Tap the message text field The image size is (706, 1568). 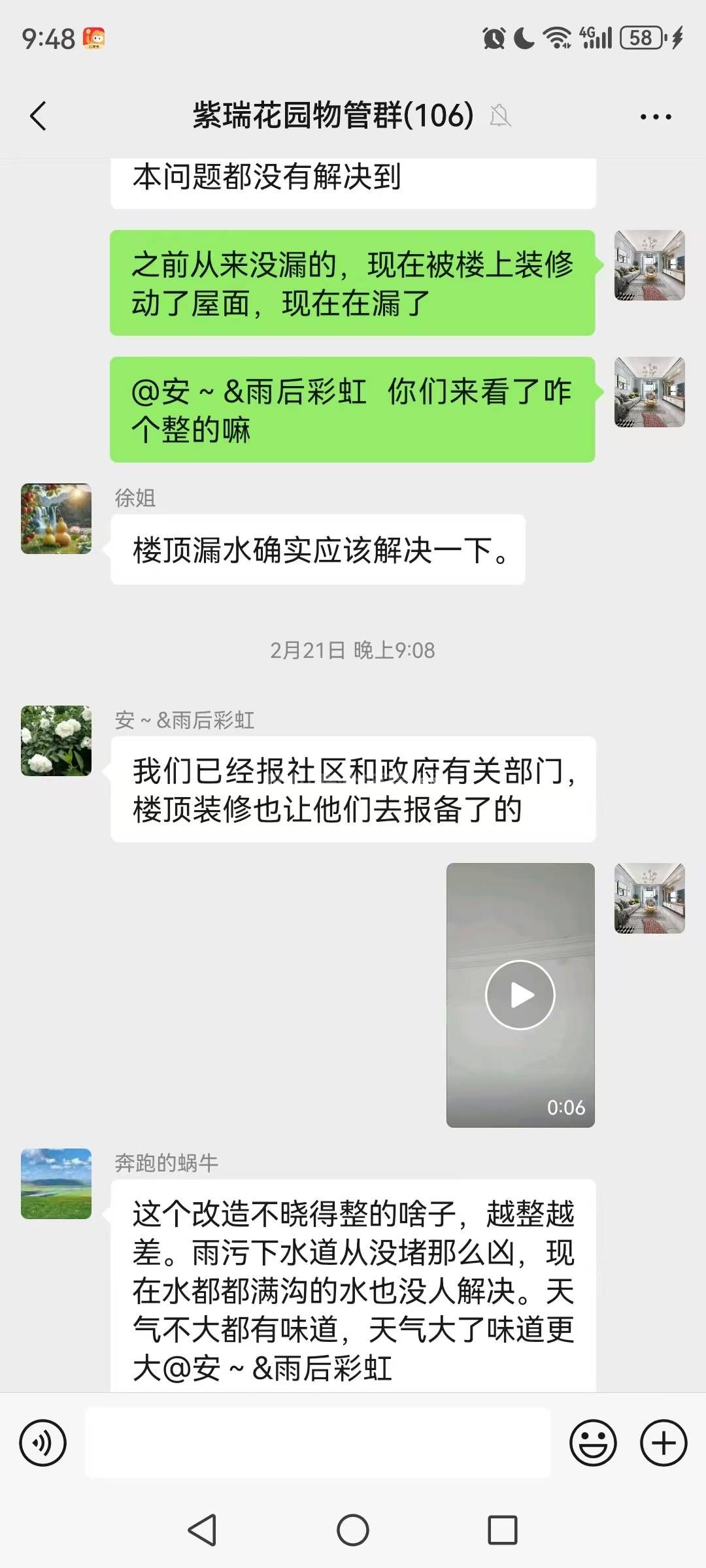pyautogui.click(x=318, y=1443)
